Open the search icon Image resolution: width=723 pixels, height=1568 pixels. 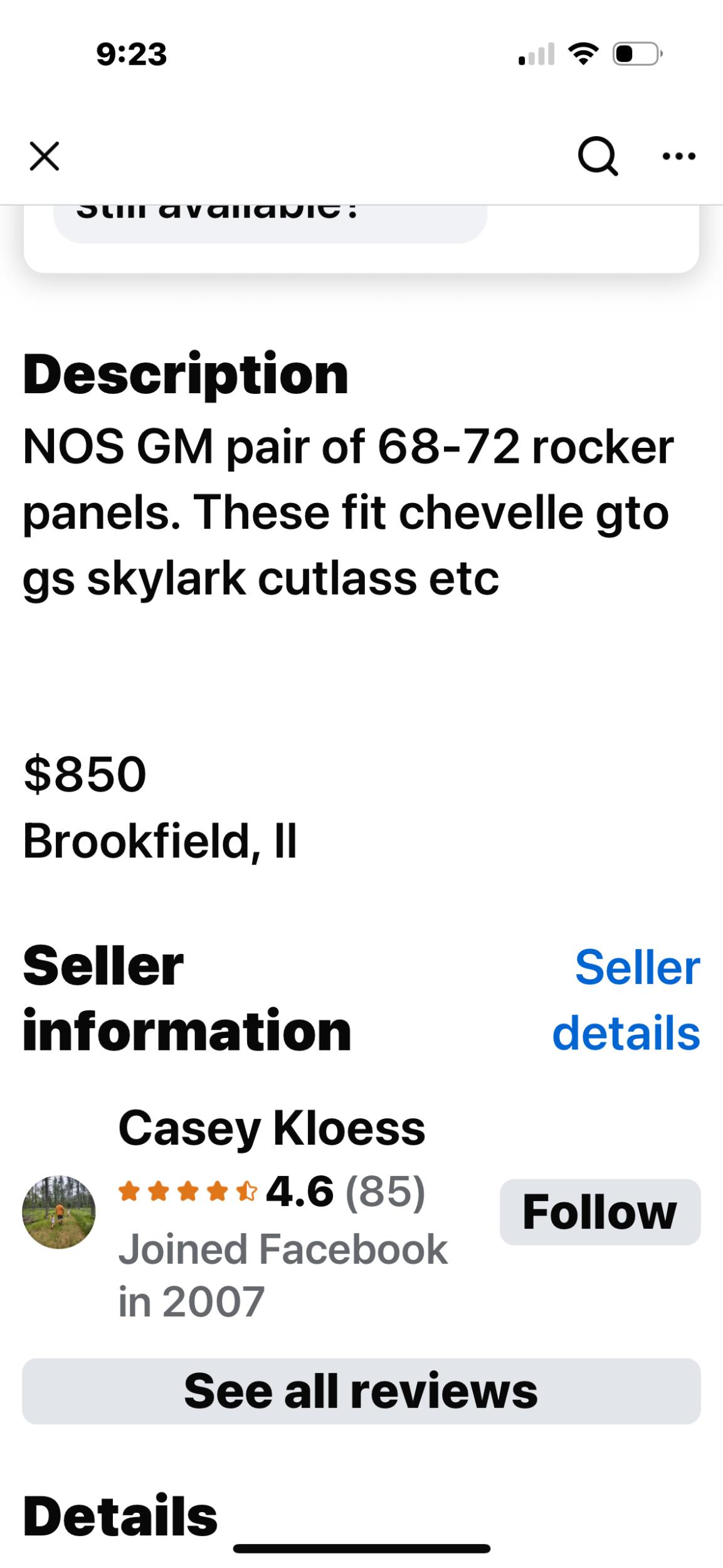[x=597, y=156]
